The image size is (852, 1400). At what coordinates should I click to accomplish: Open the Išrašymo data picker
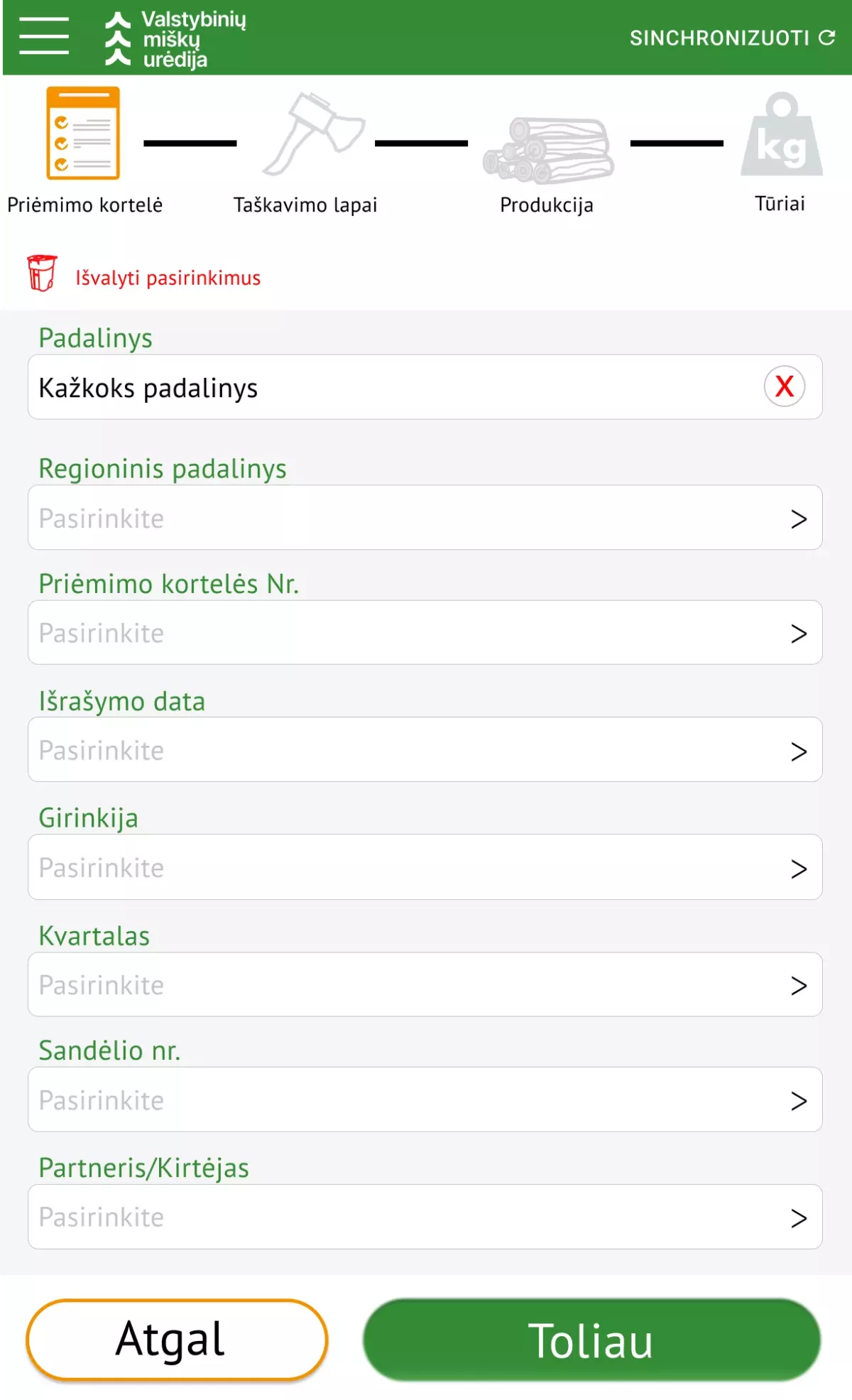click(x=425, y=749)
